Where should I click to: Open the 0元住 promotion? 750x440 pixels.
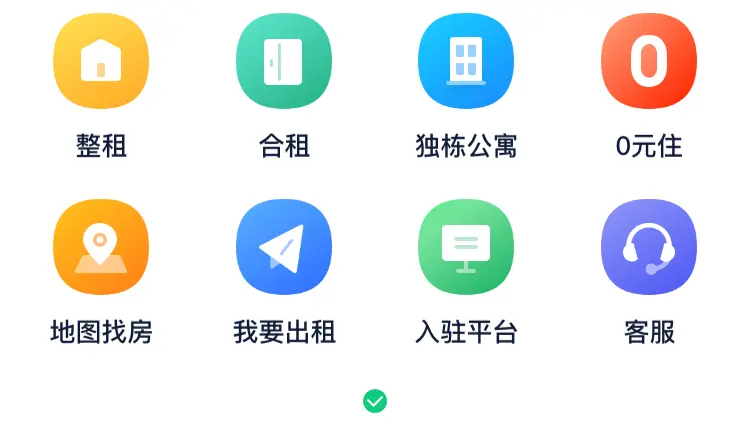649,62
